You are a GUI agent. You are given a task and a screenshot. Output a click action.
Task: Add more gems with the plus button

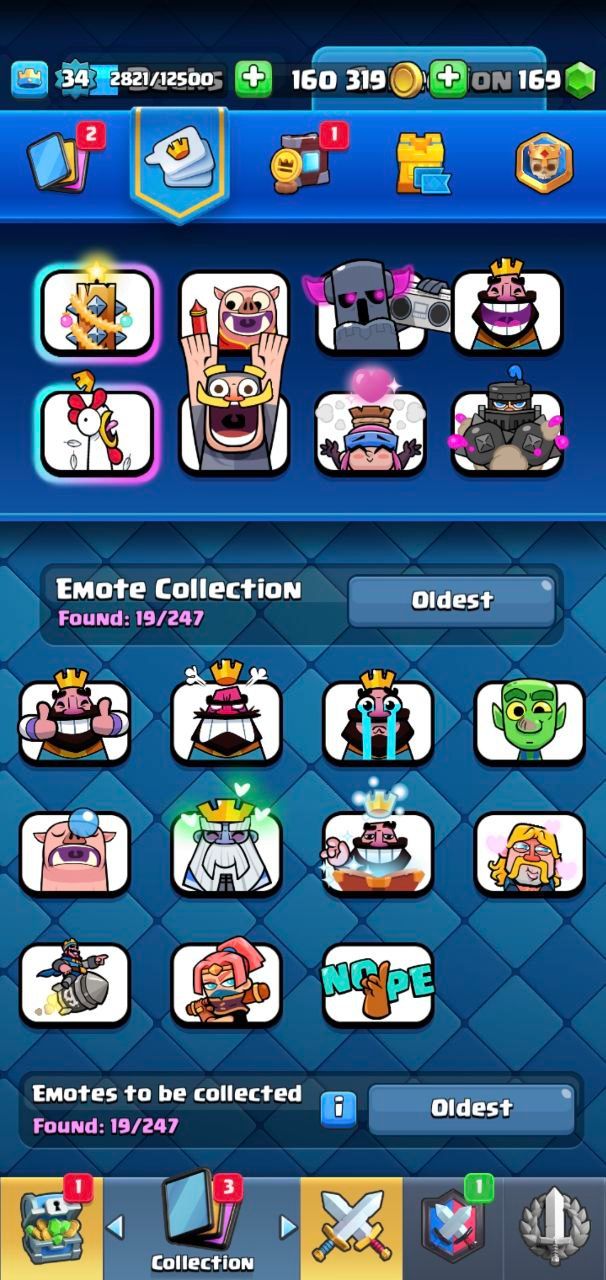(449, 79)
